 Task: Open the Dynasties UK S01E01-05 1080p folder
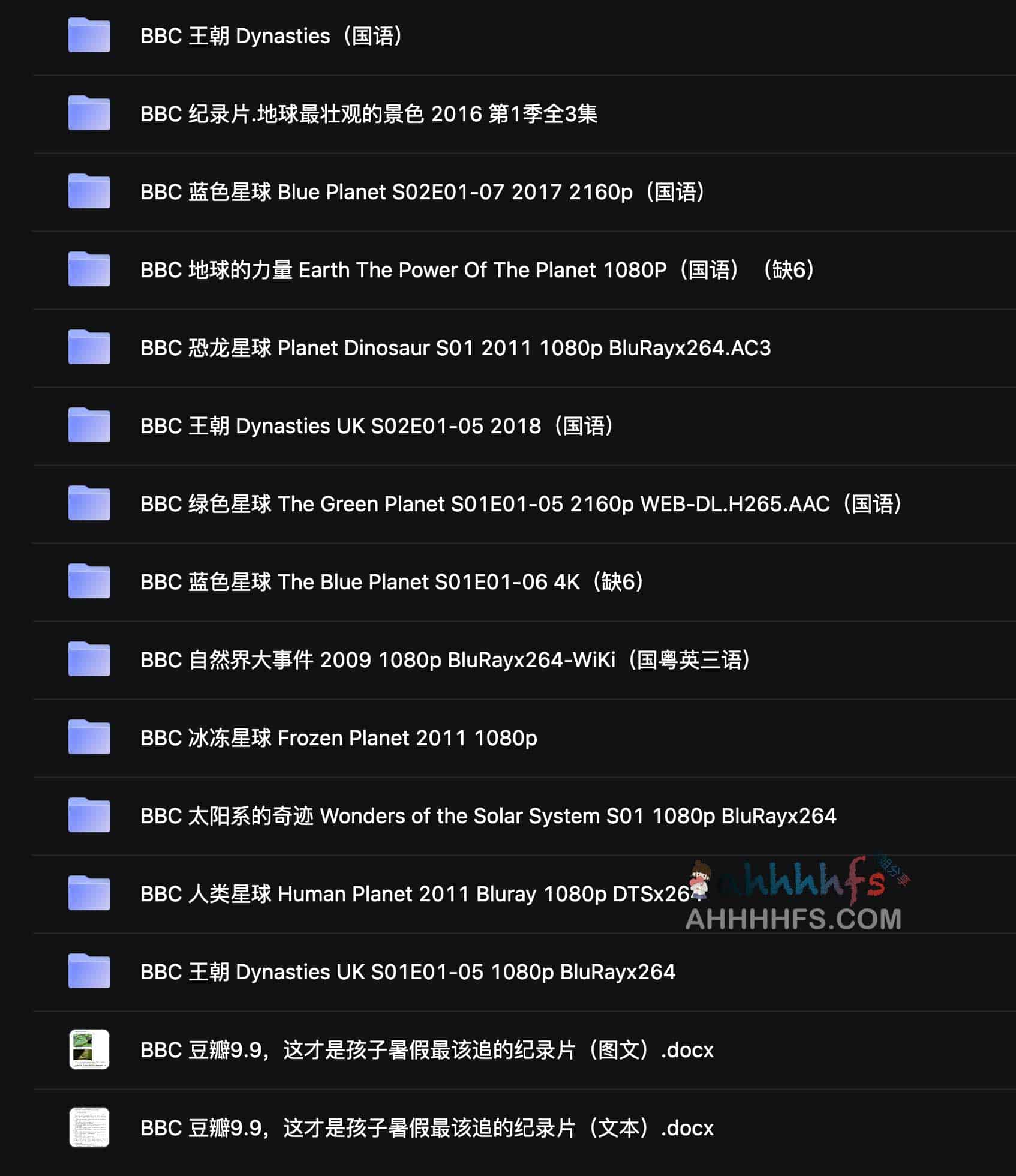pyautogui.click(x=407, y=972)
